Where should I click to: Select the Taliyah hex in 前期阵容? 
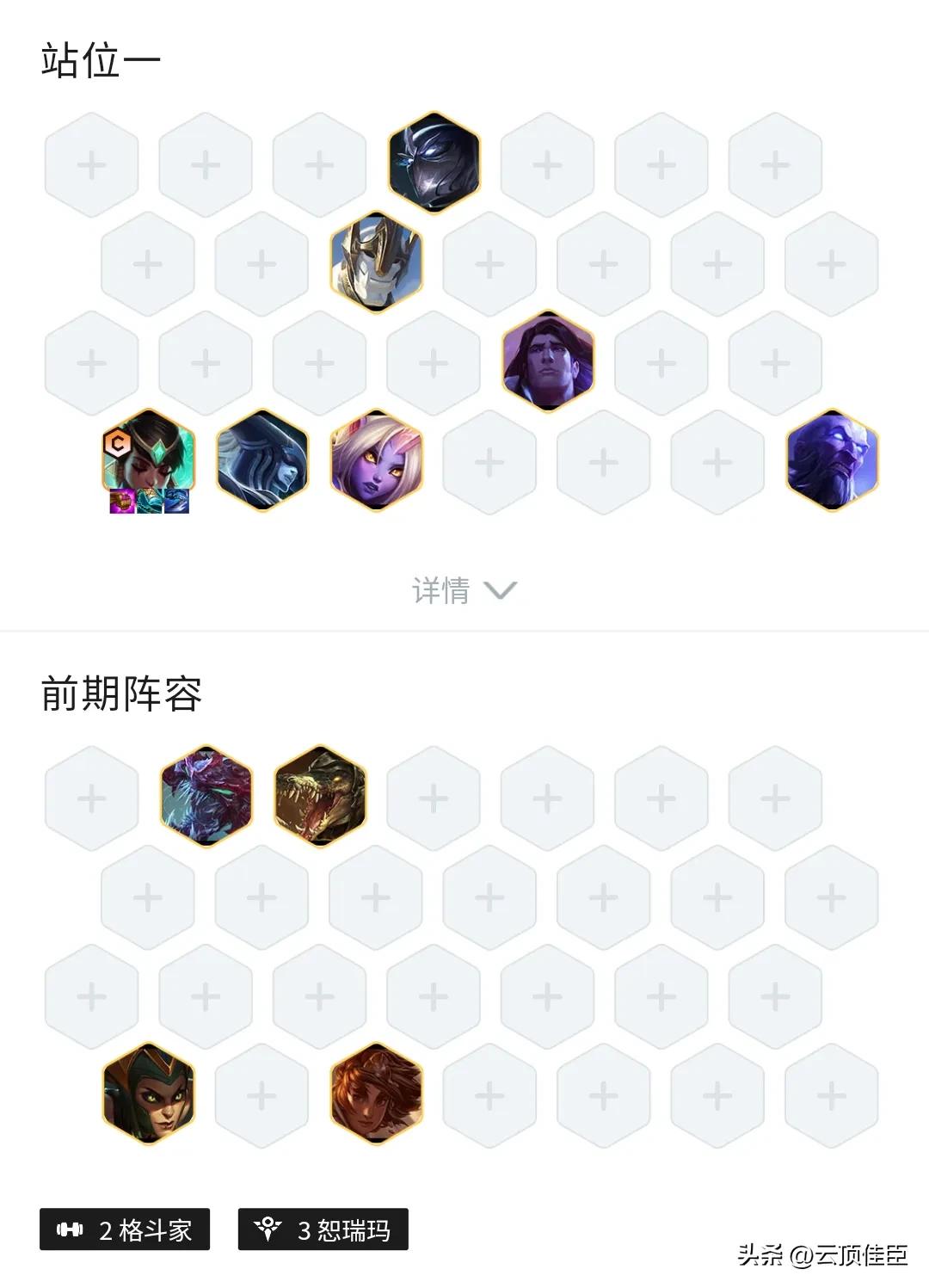coord(377,1094)
